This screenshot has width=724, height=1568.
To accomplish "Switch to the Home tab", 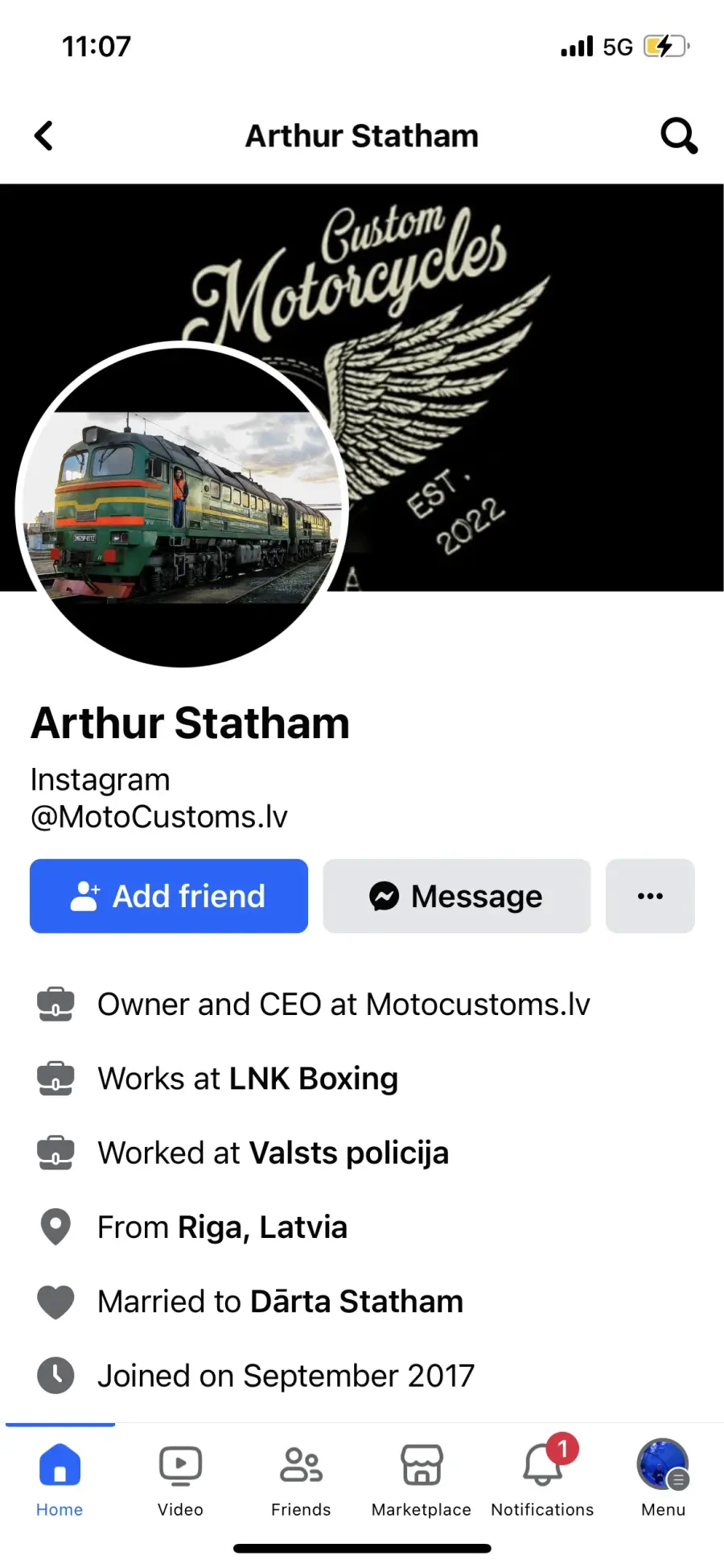I will click(x=60, y=1479).
